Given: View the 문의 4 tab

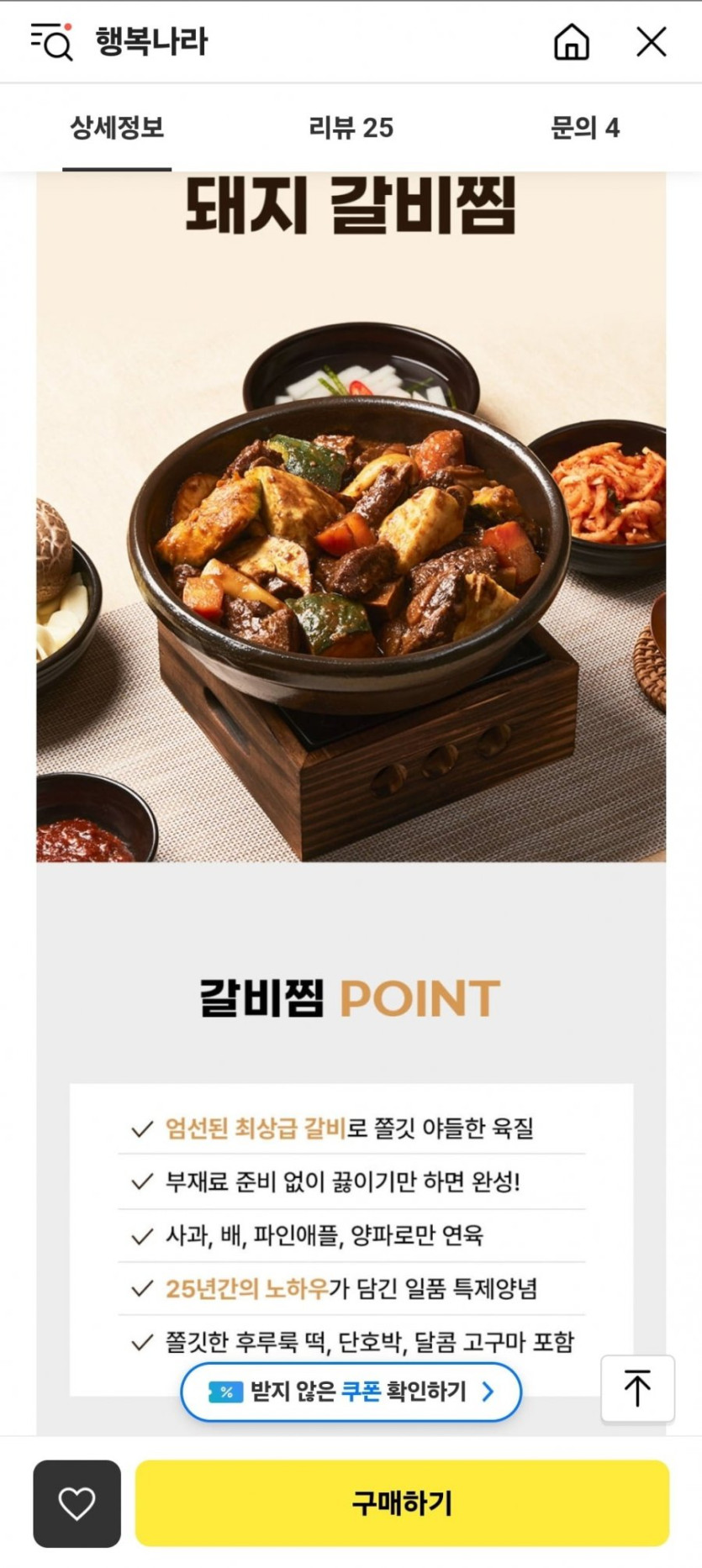Looking at the screenshot, I should [584, 128].
